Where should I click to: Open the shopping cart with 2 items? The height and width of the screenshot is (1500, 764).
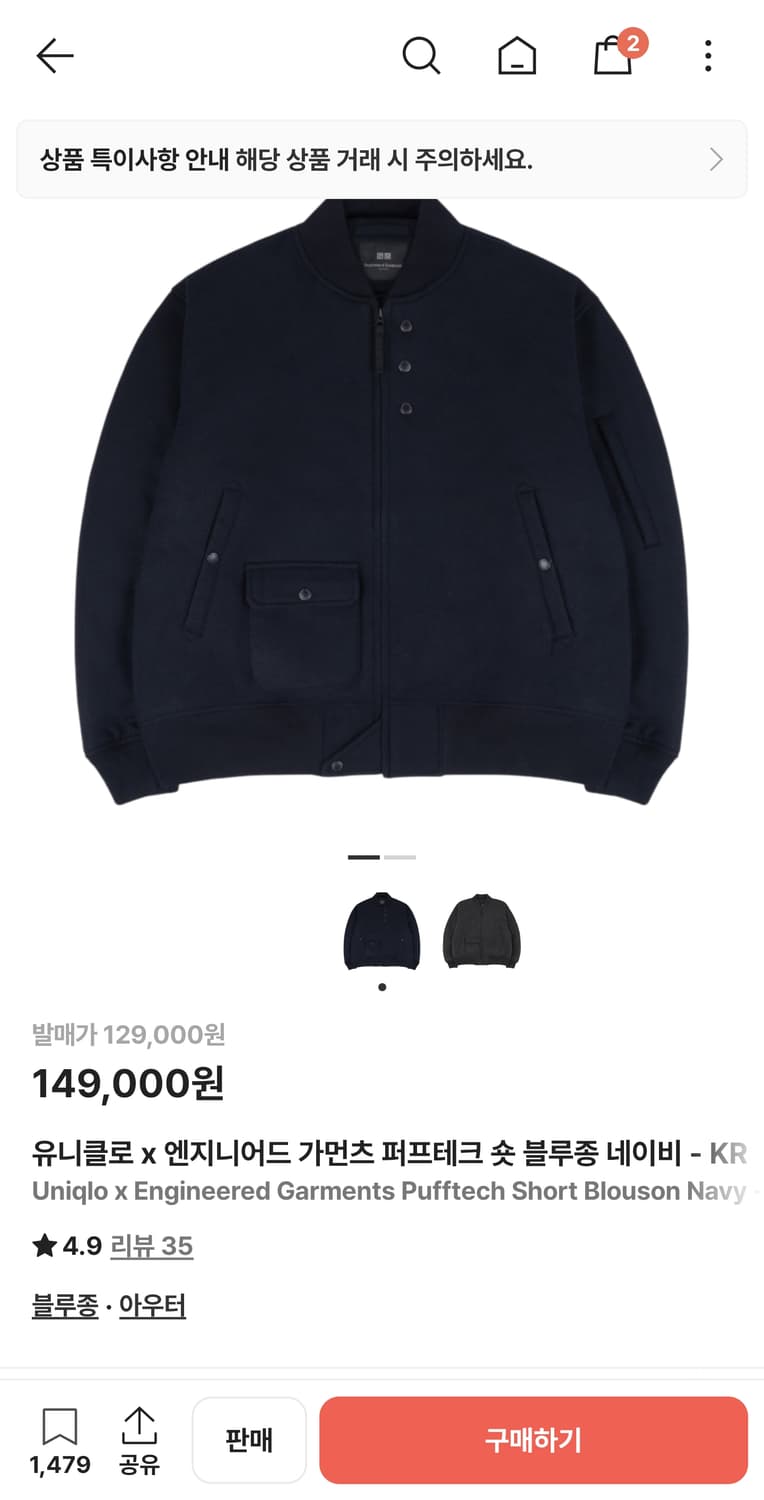[x=612, y=56]
